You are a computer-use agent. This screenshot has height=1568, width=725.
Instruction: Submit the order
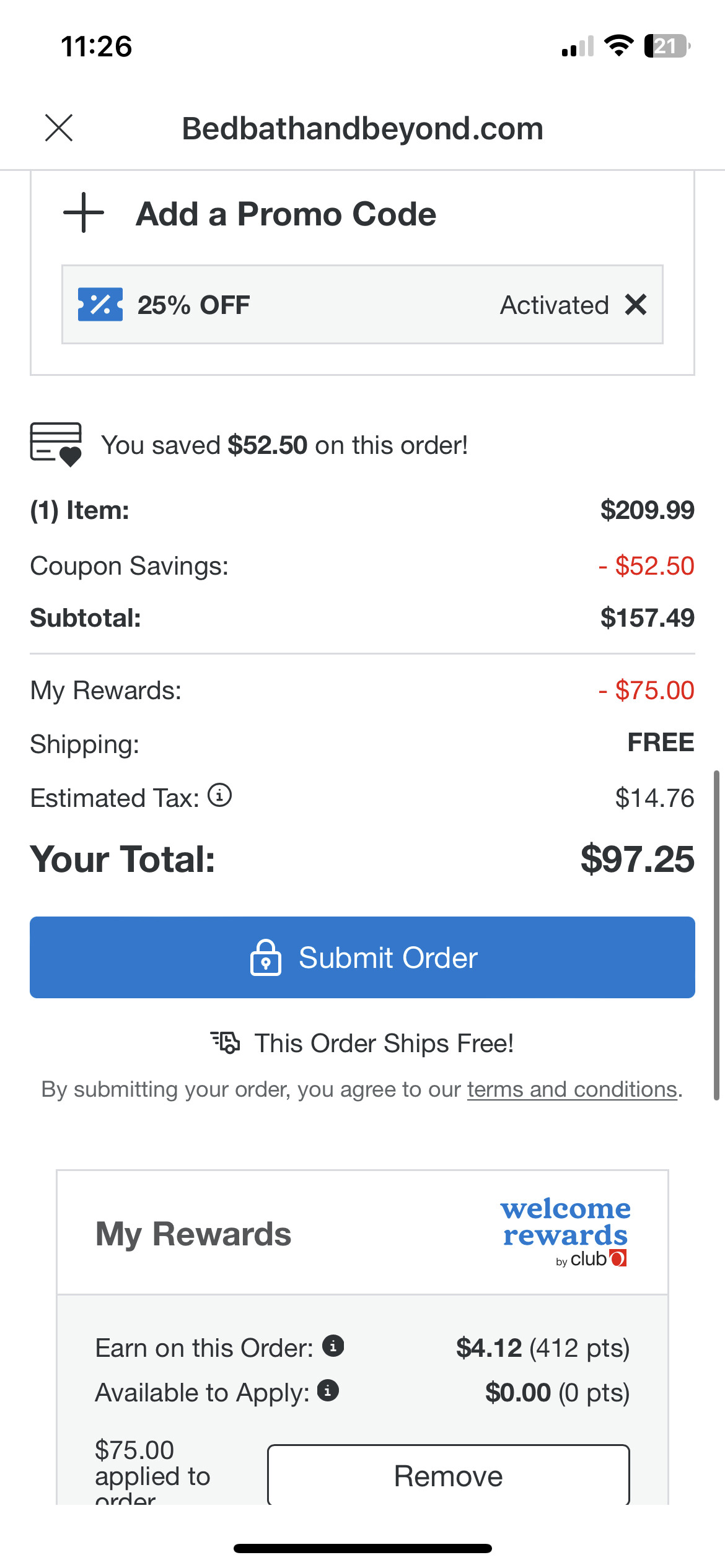[x=362, y=957]
